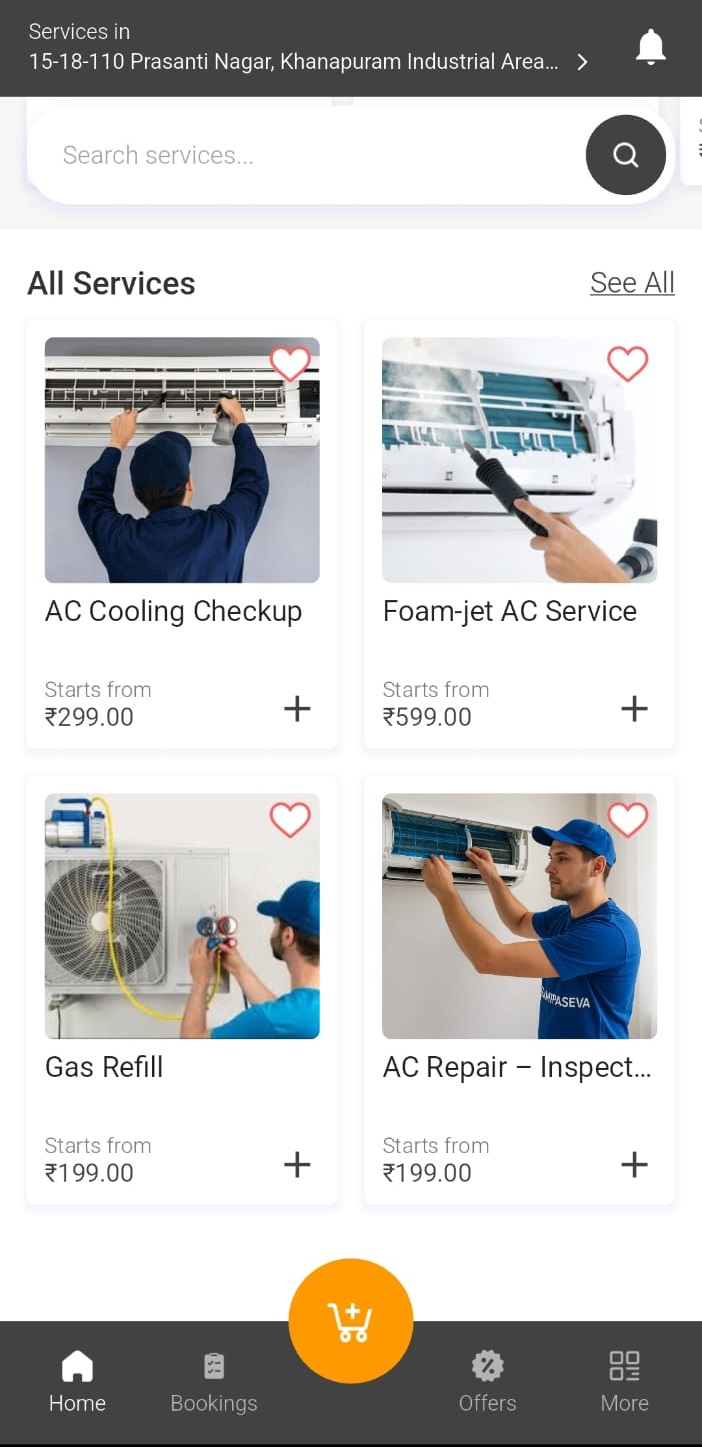Open See All services link

click(632, 283)
